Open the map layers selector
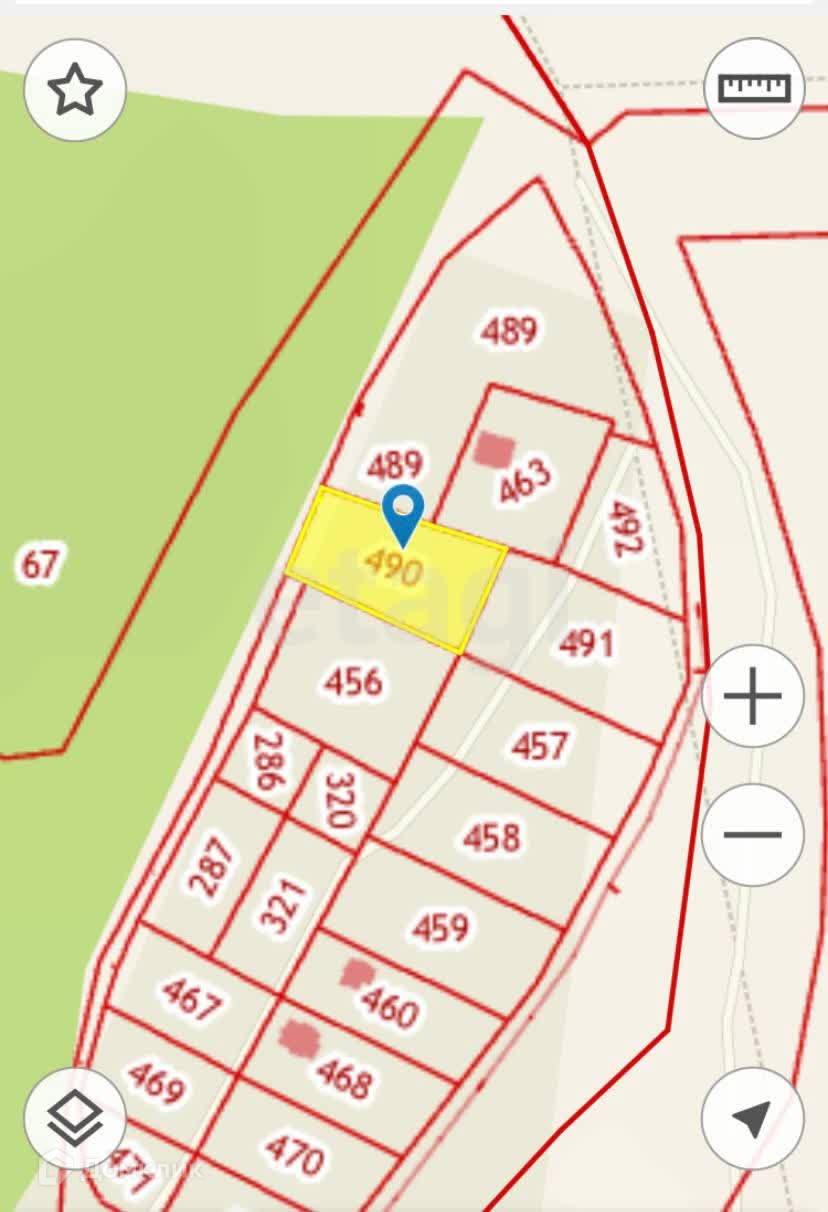Image resolution: width=828 pixels, height=1212 pixels. point(75,1118)
